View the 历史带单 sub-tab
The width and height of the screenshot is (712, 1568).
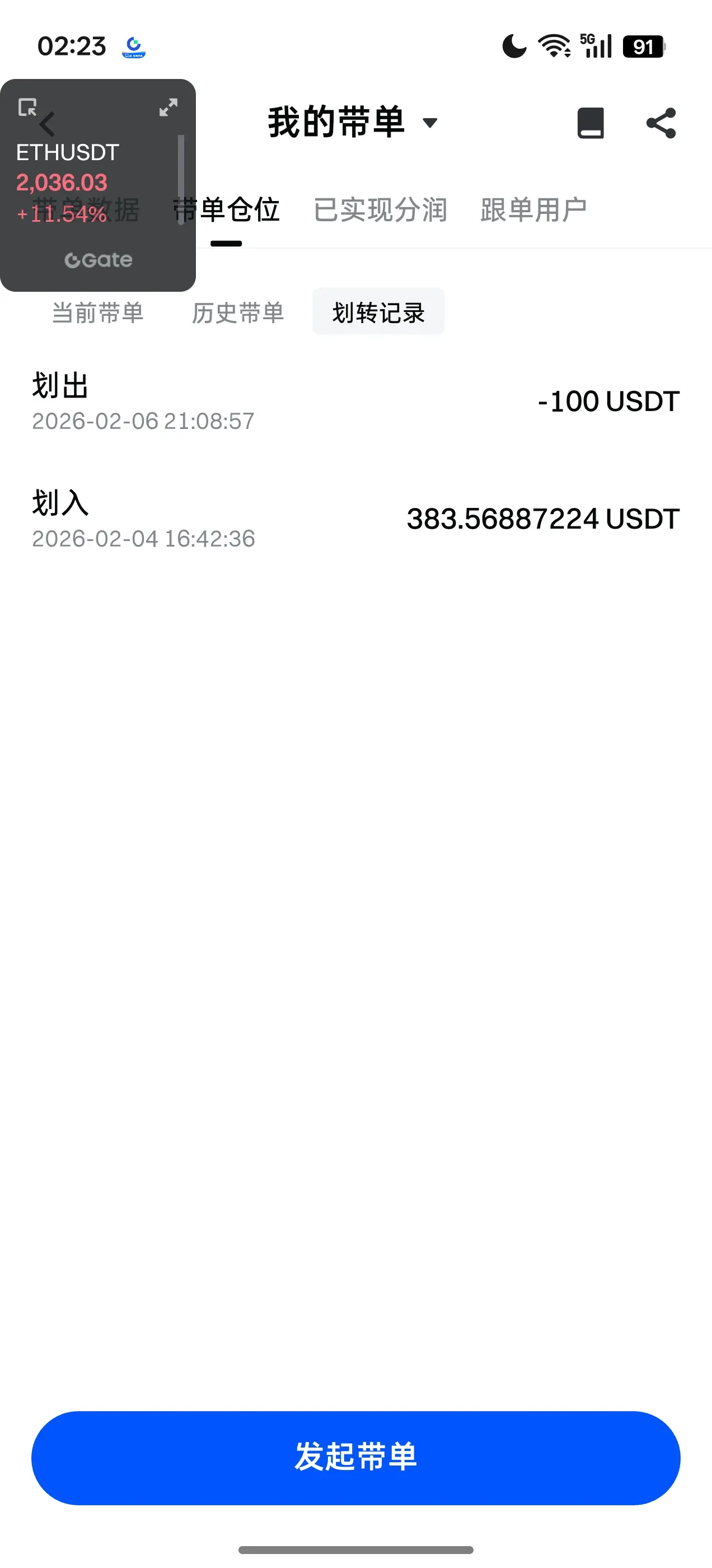[238, 313]
